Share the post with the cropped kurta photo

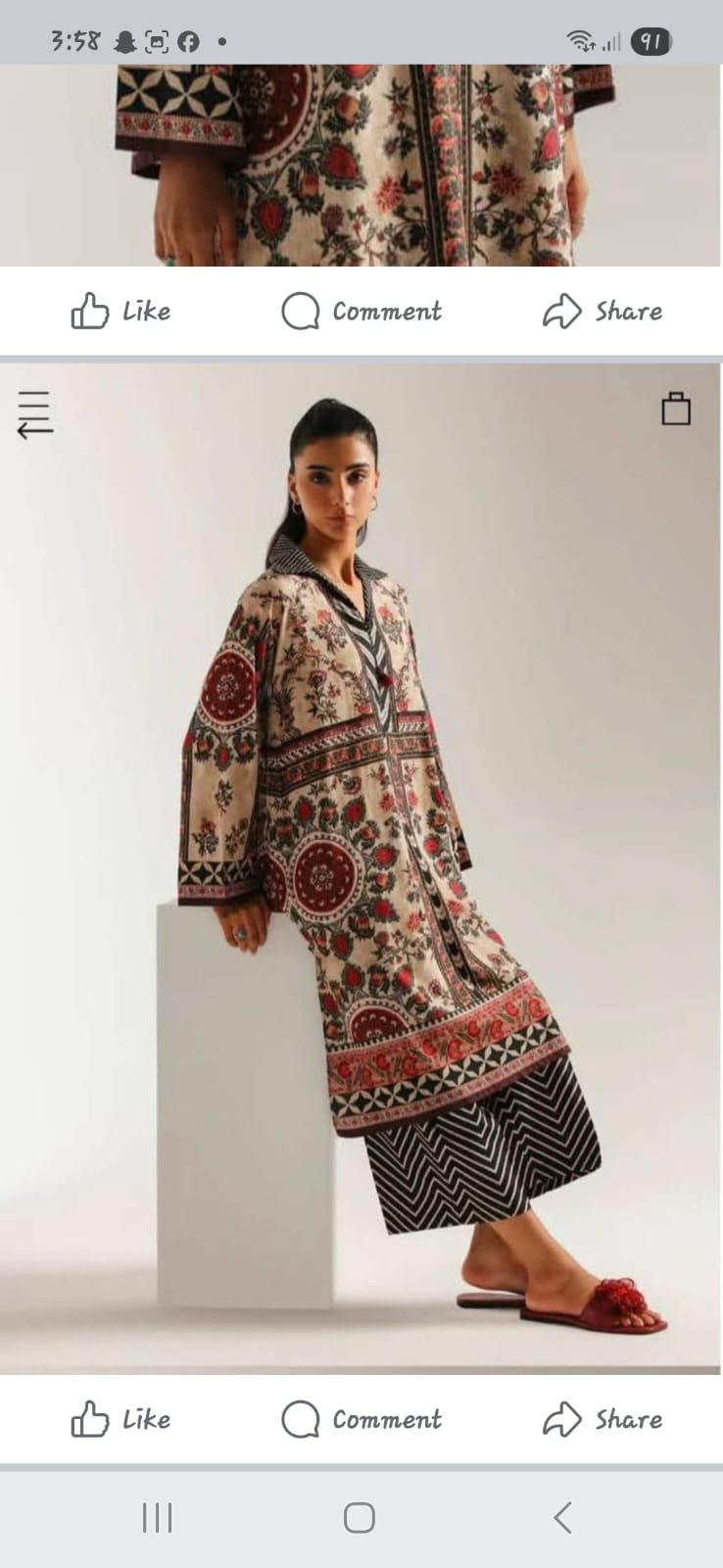(x=602, y=312)
